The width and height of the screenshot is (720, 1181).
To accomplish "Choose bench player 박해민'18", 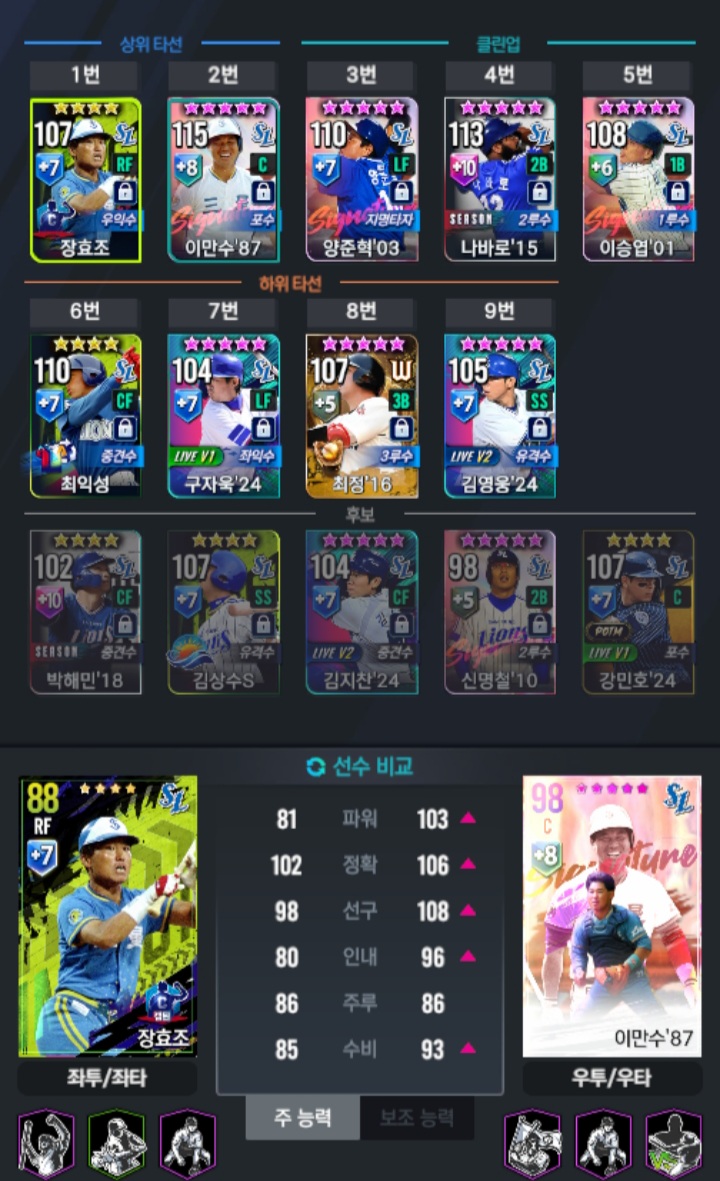I will (85, 612).
